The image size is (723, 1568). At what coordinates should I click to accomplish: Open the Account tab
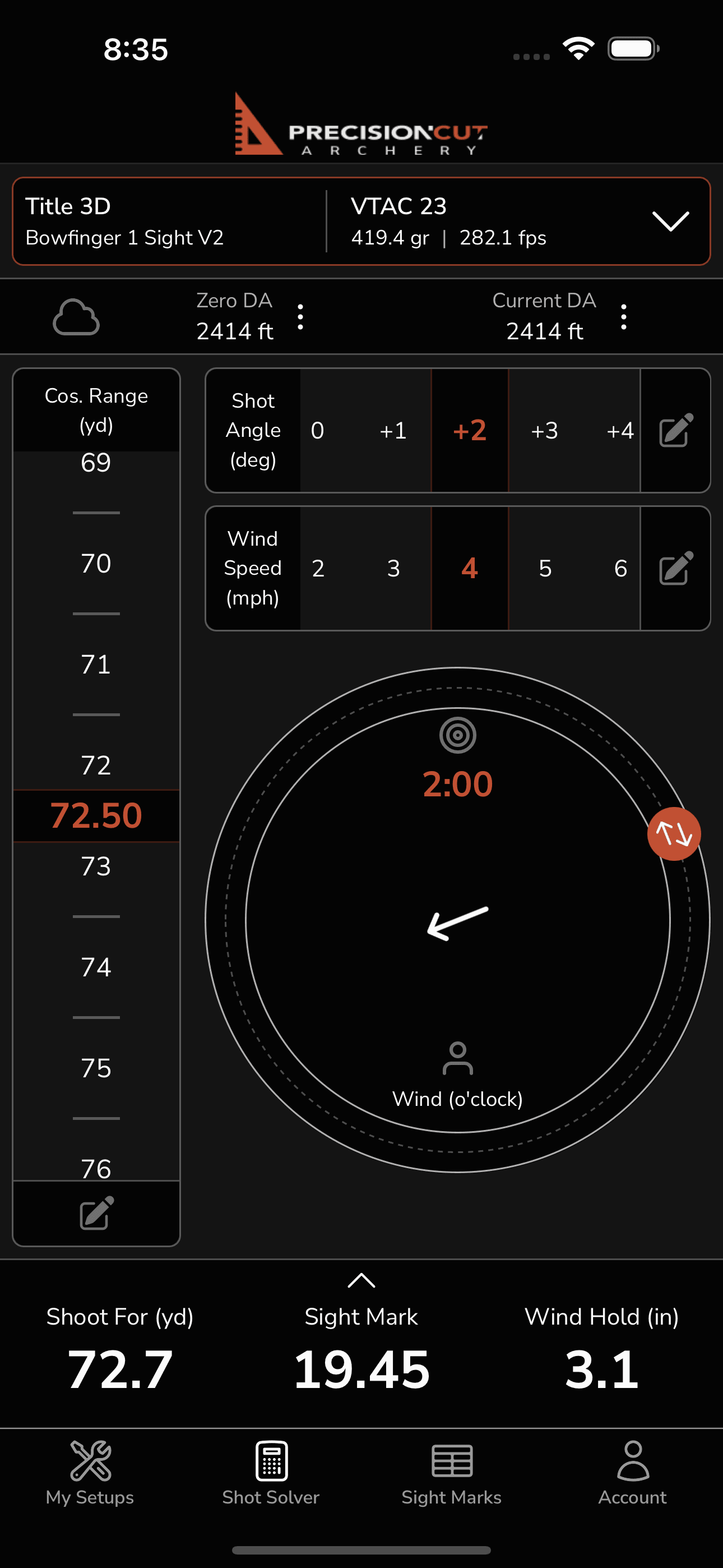pyautogui.click(x=632, y=1473)
